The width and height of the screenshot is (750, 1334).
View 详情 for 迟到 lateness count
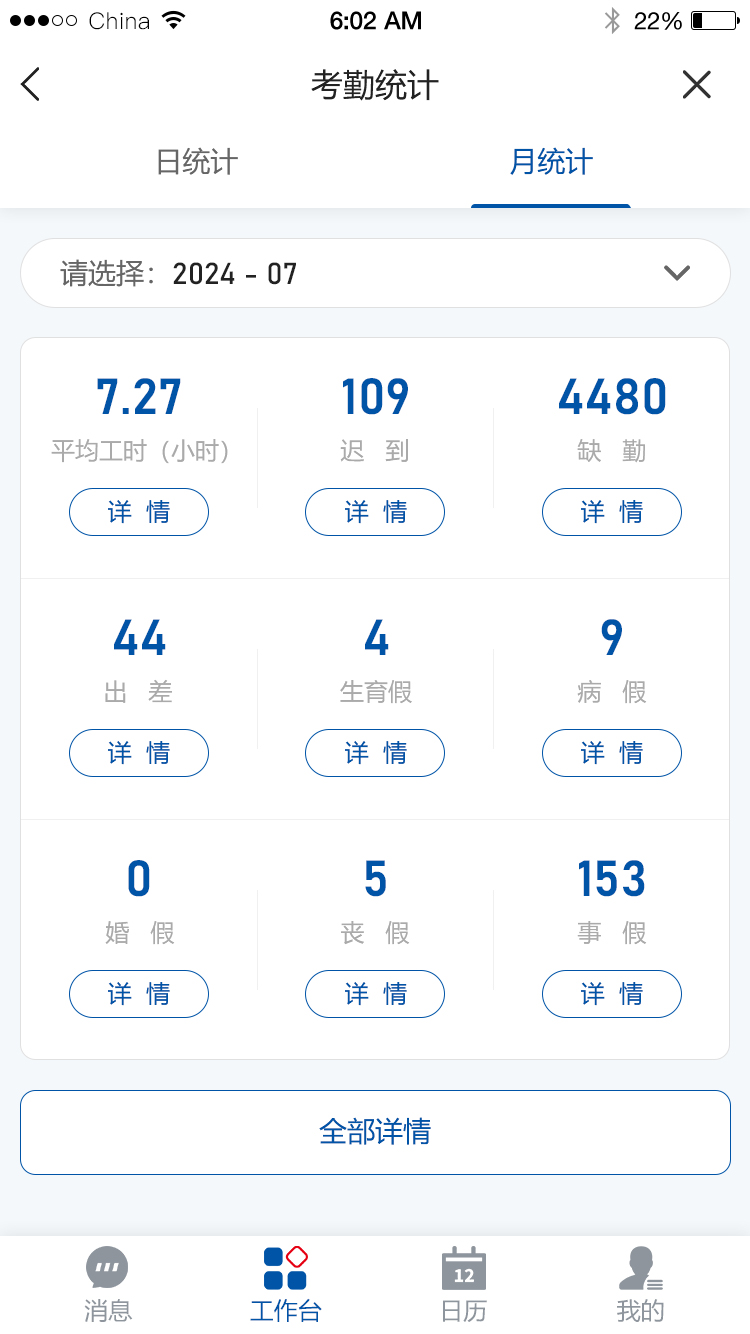point(374,512)
